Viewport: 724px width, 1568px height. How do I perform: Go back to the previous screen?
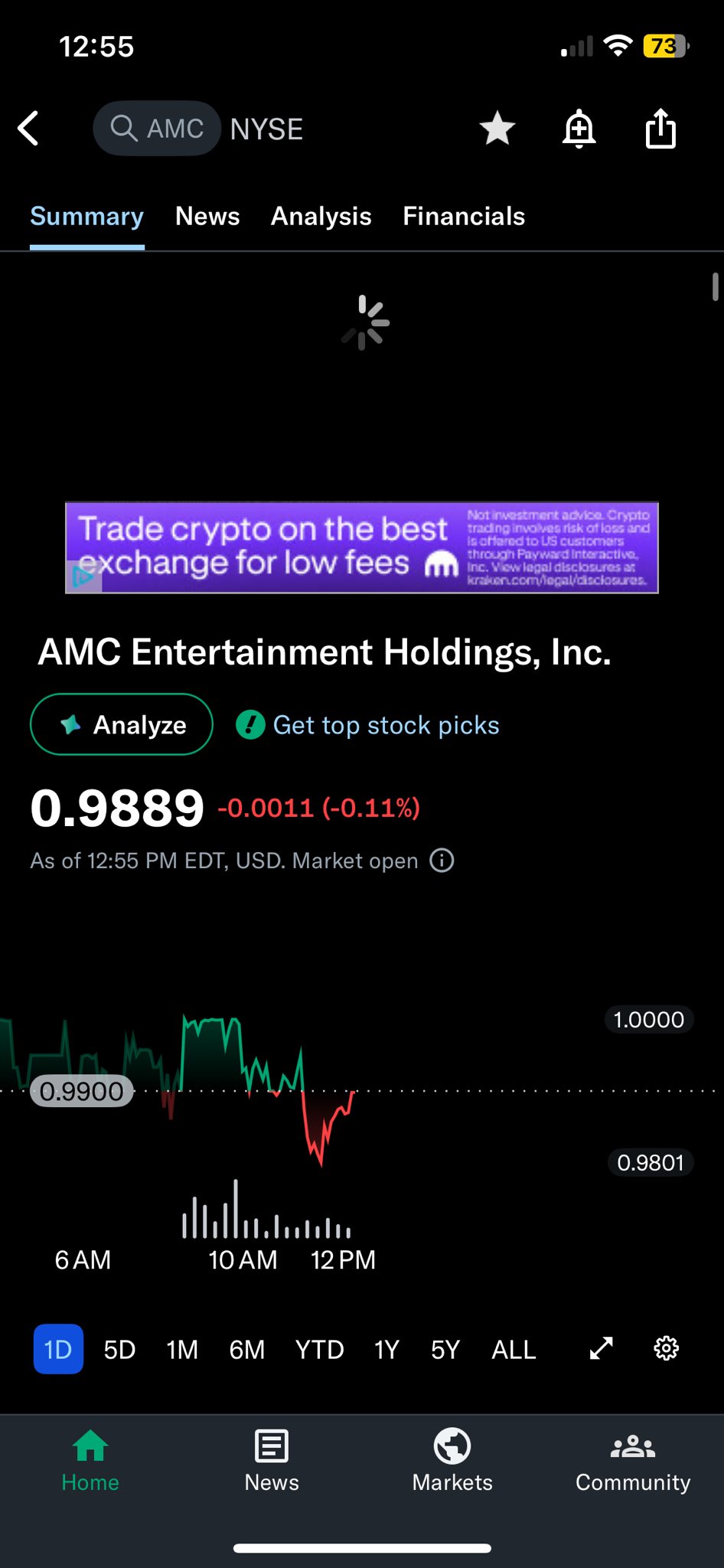29,129
